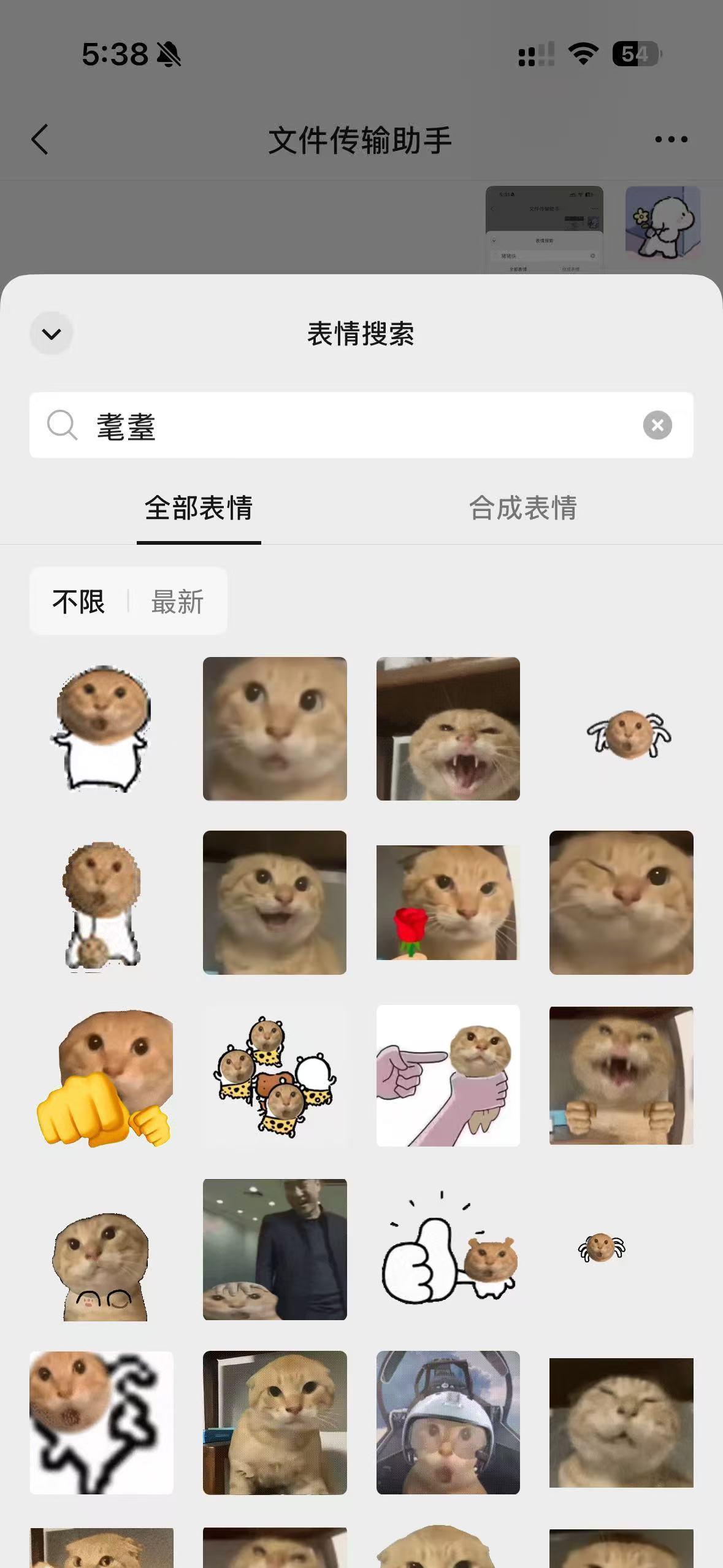Send the cat holding red rose sticker

point(448,902)
